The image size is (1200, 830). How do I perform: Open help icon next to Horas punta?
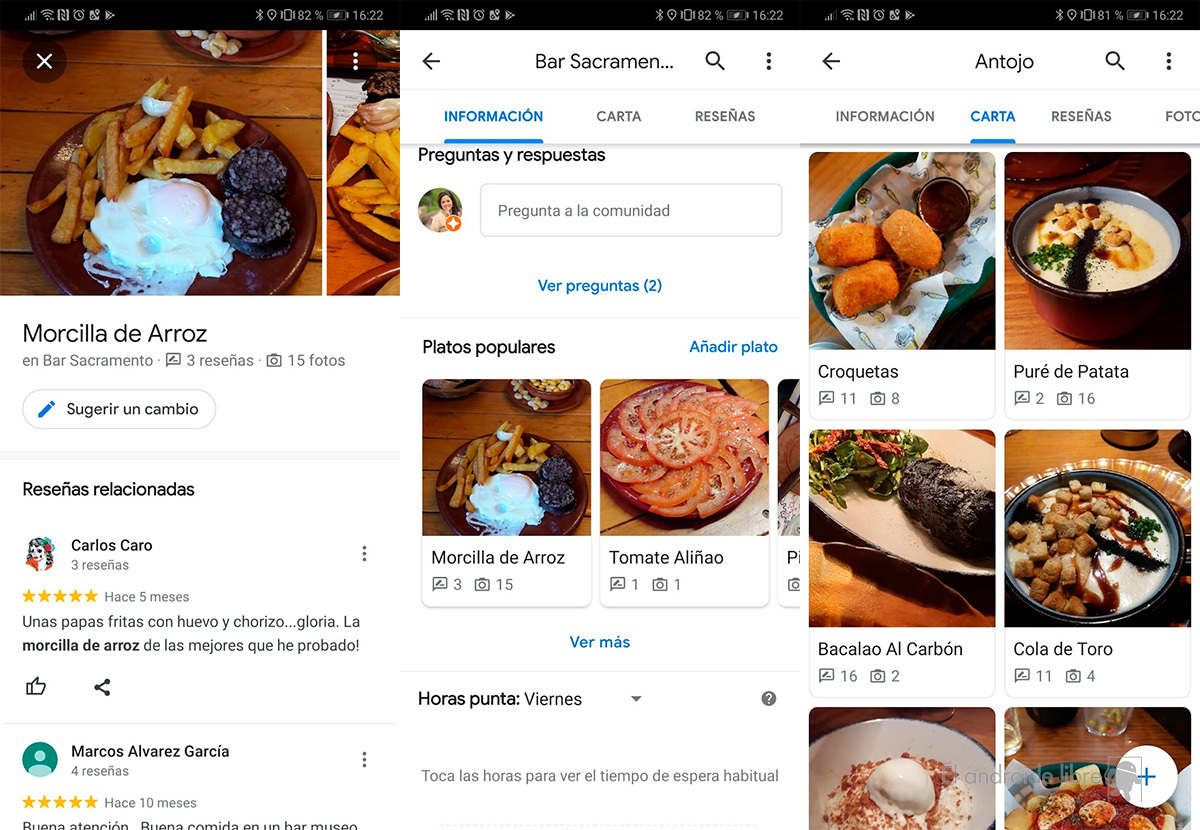click(x=768, y=699)
